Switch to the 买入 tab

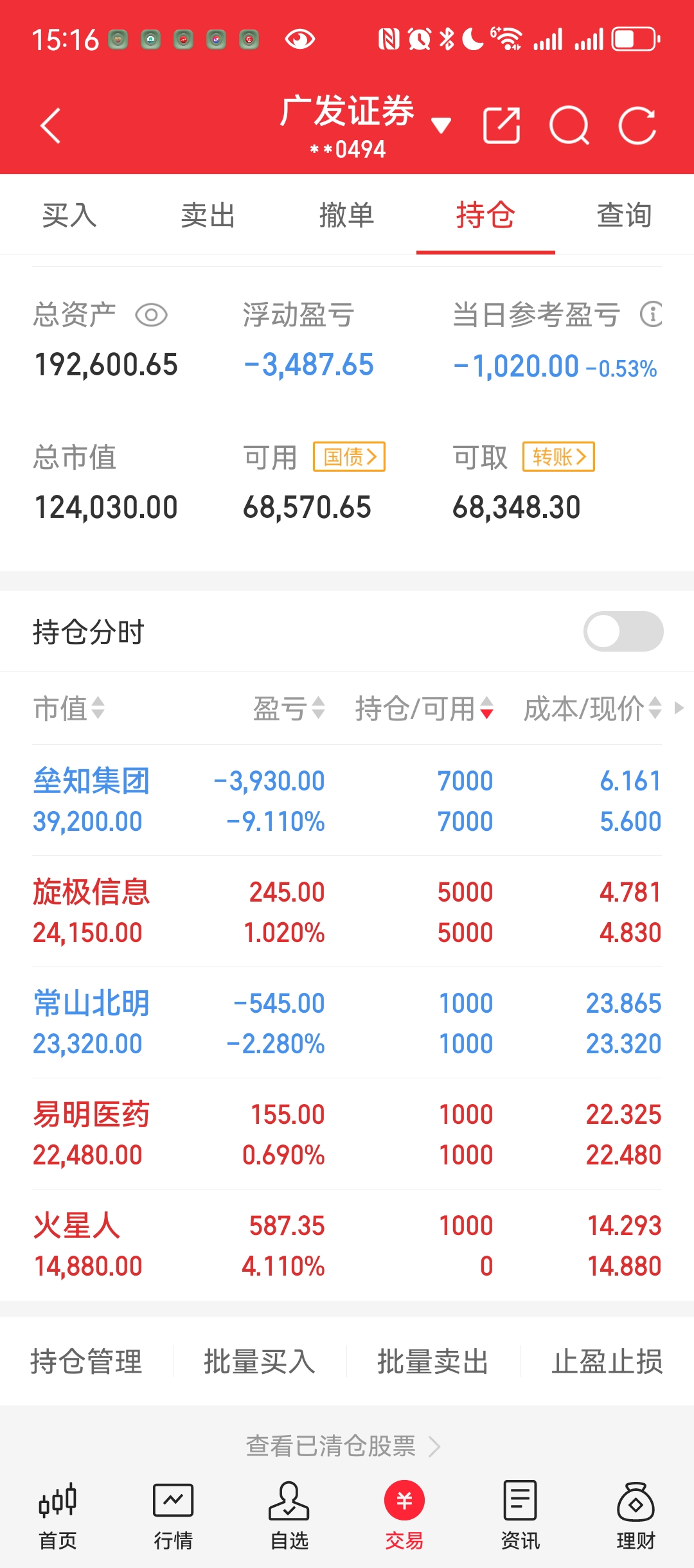69,215
